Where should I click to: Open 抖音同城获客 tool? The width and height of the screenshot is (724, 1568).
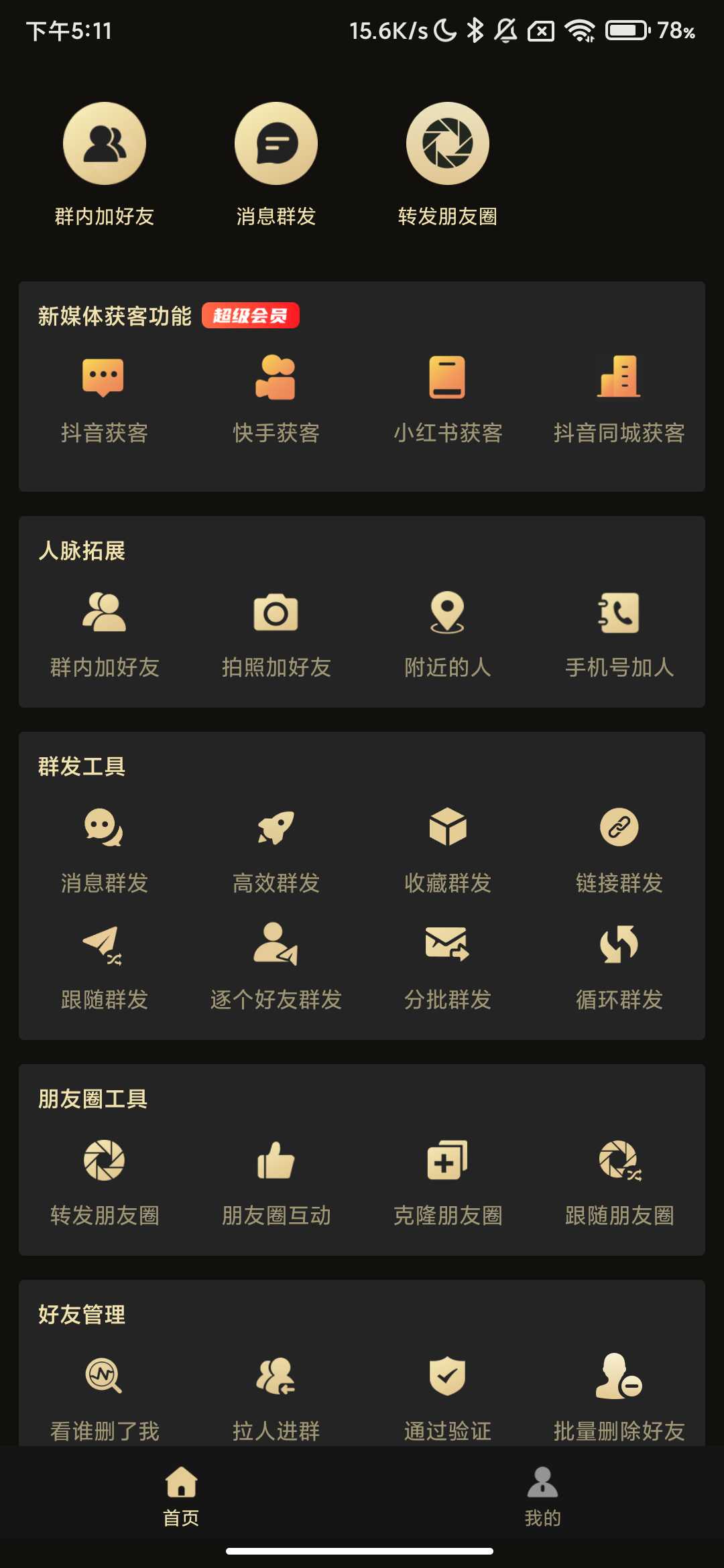(620, 399)
